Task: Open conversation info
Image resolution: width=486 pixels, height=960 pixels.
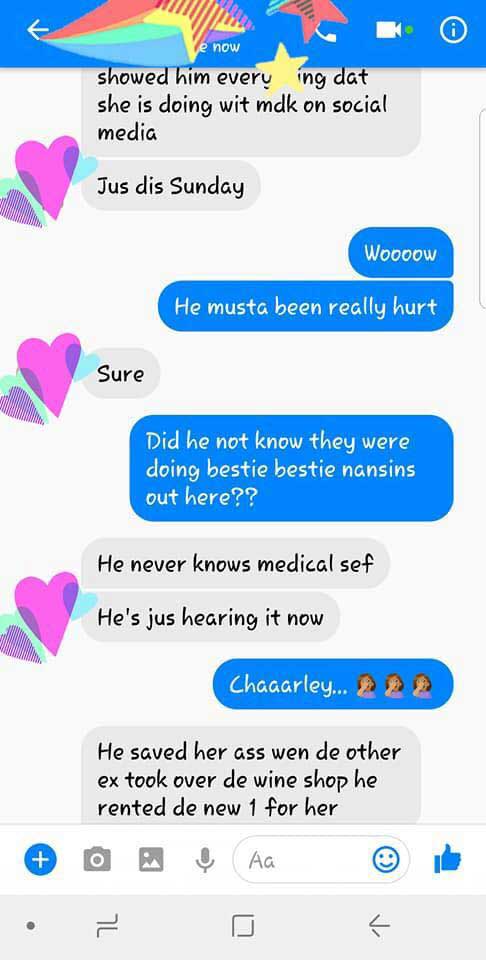Action: (454, 30)
